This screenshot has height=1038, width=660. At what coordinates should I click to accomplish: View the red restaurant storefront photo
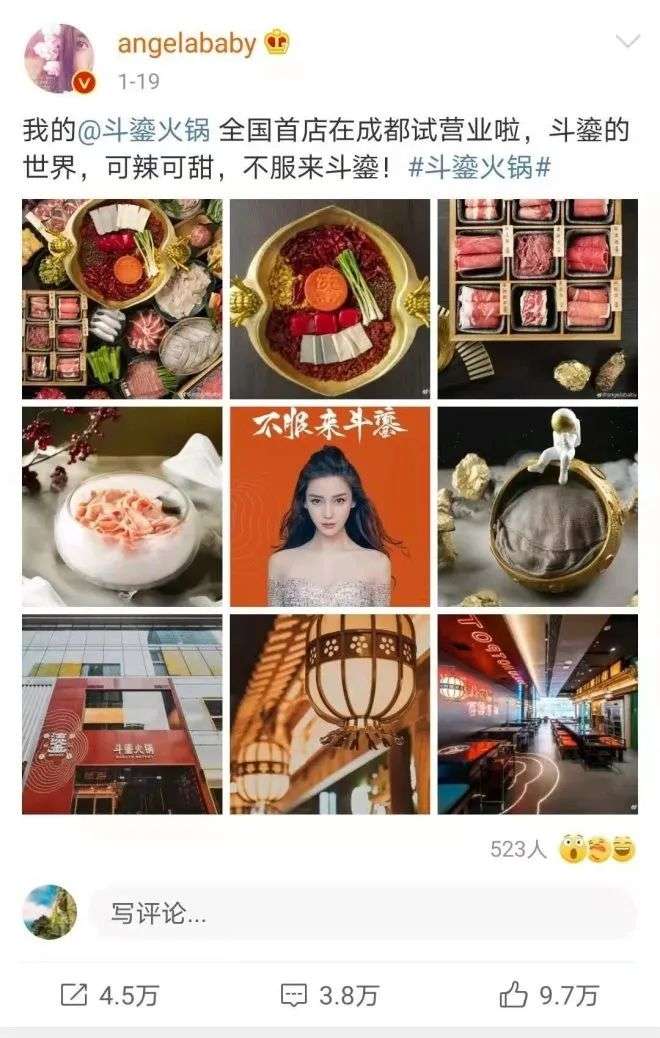tap(122, 714)
